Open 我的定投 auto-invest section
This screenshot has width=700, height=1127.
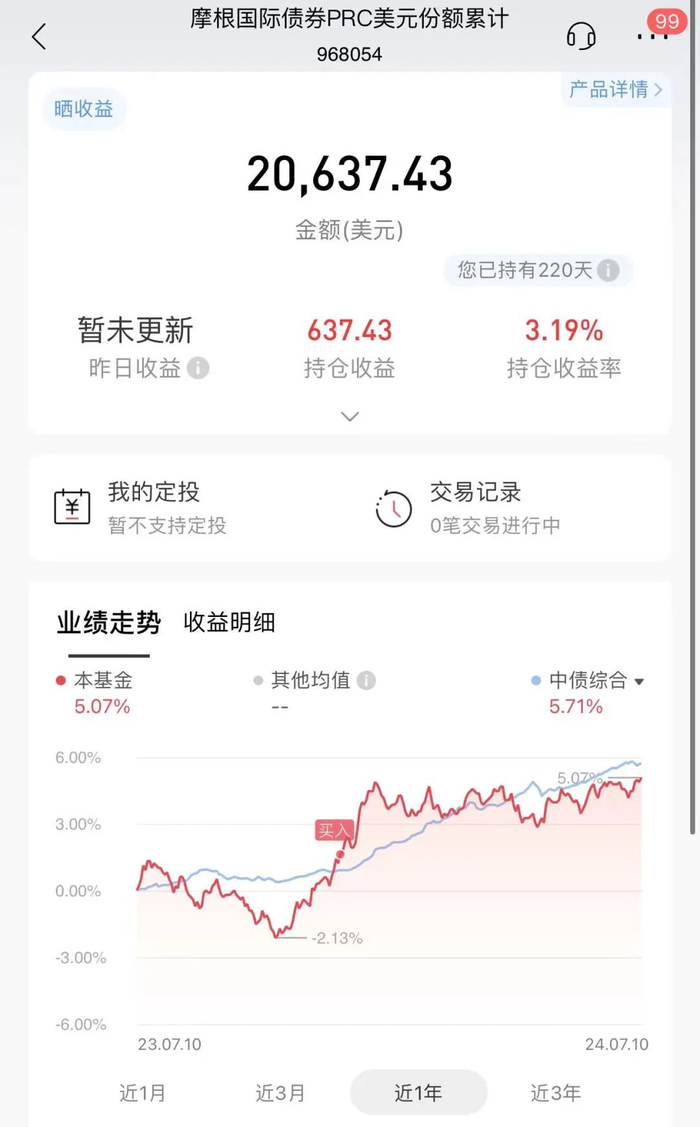[x=141, y=507]
